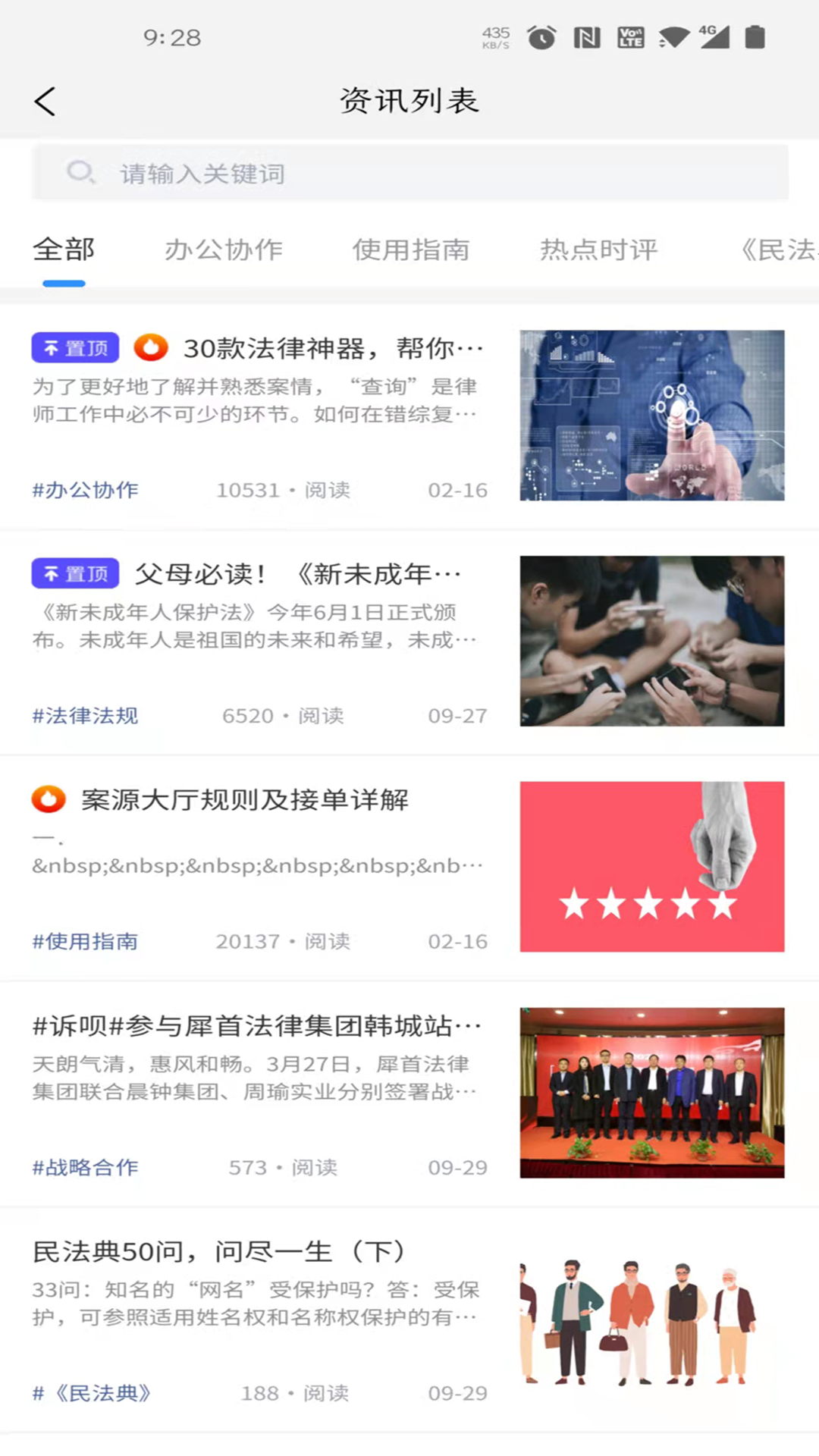The image size is (819, 1456).
Task: Tap the alarm clock status bar icon
Action: (539, 36)
